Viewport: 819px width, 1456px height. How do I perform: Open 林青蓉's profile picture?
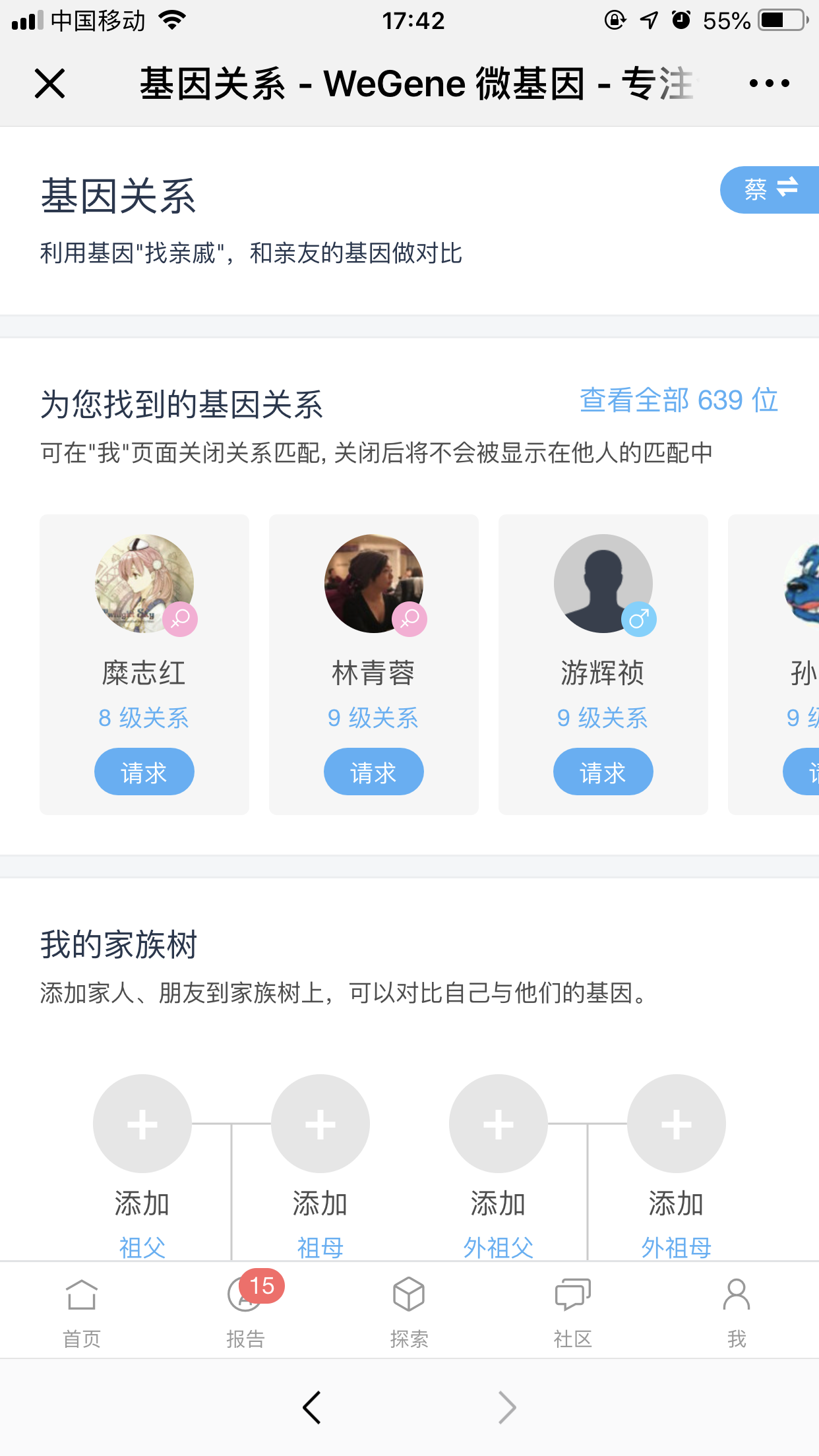(x=374, y=584)
